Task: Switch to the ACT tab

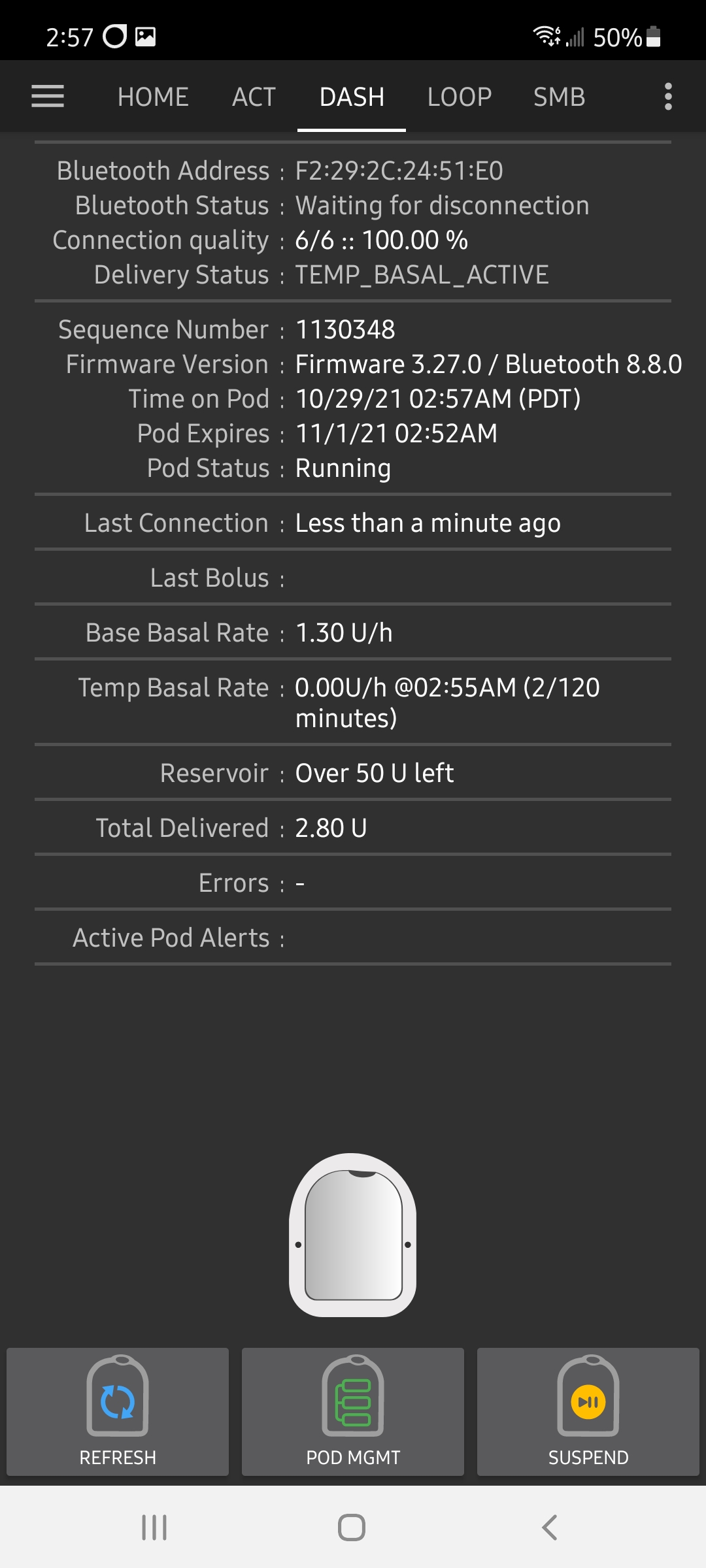Action: (x=254, y=96)
